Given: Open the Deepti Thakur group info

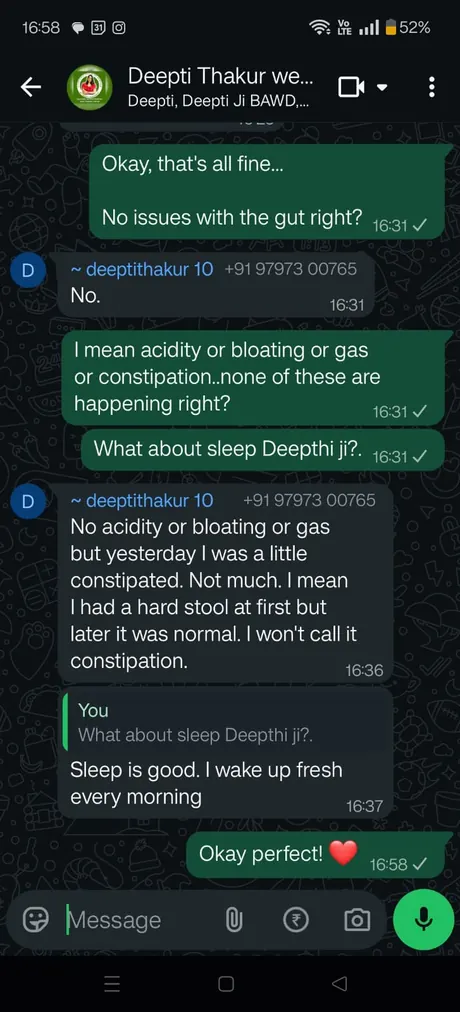Looking at the screenshot, I should click(x=219, y=87).
